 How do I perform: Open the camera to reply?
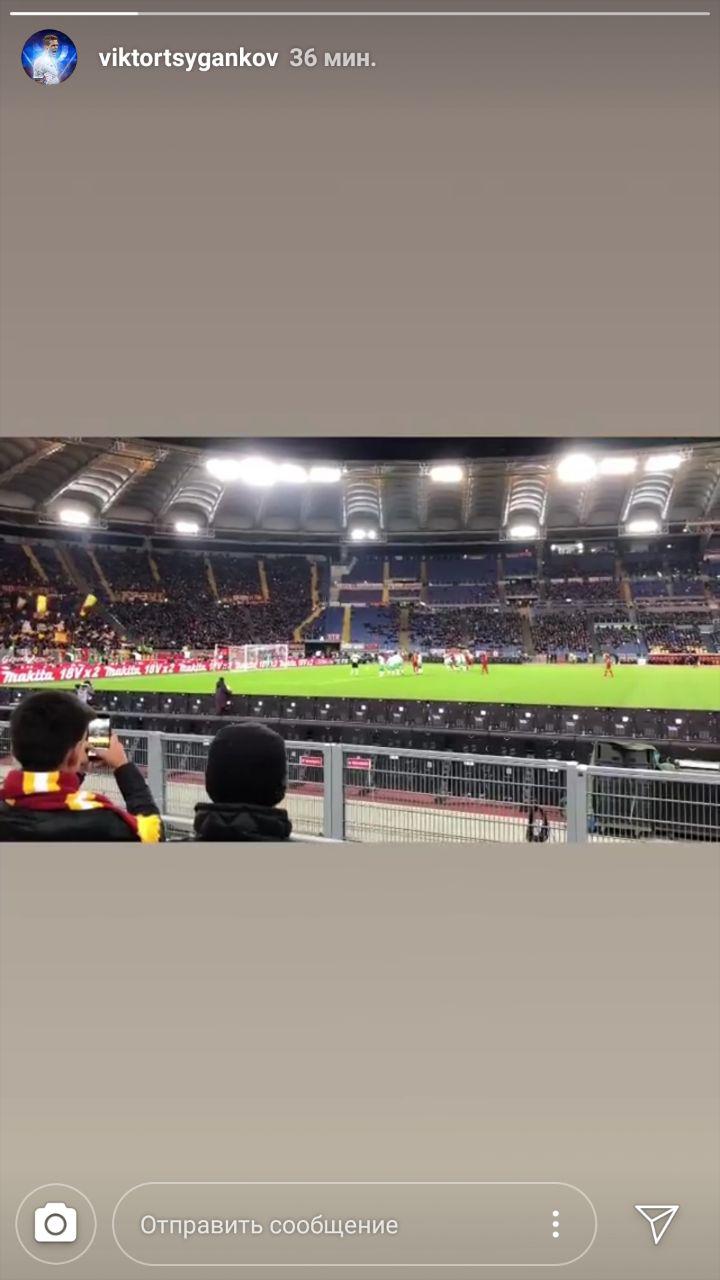pyautogui.click(x=56, y=1224)
